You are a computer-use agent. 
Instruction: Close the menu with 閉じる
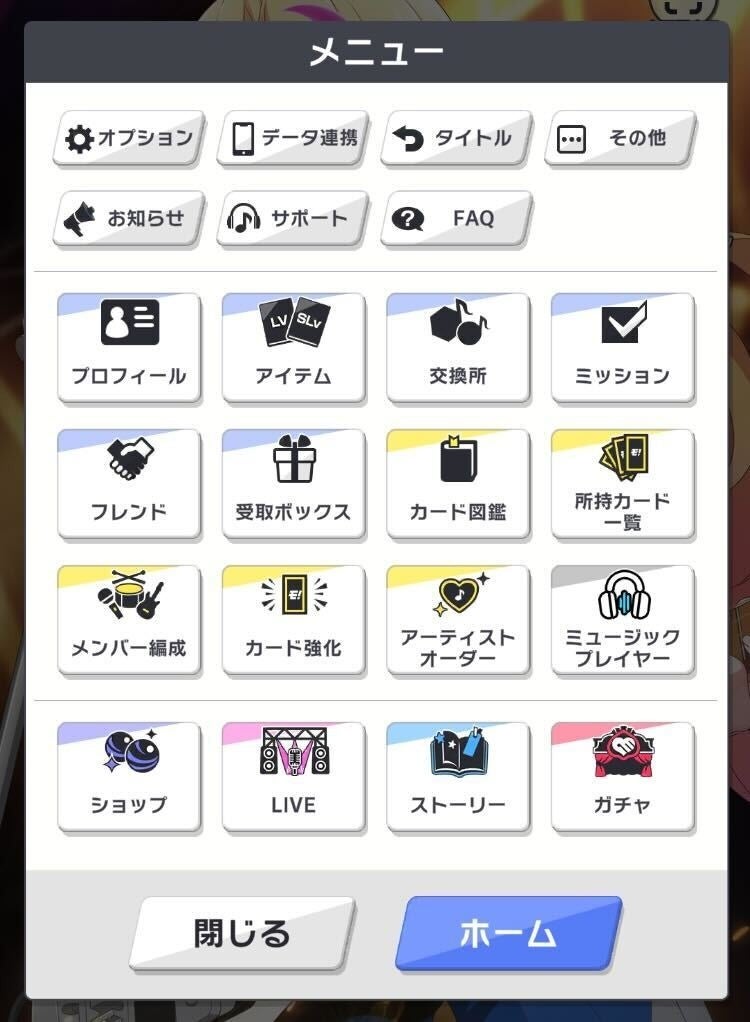point(242,934)
